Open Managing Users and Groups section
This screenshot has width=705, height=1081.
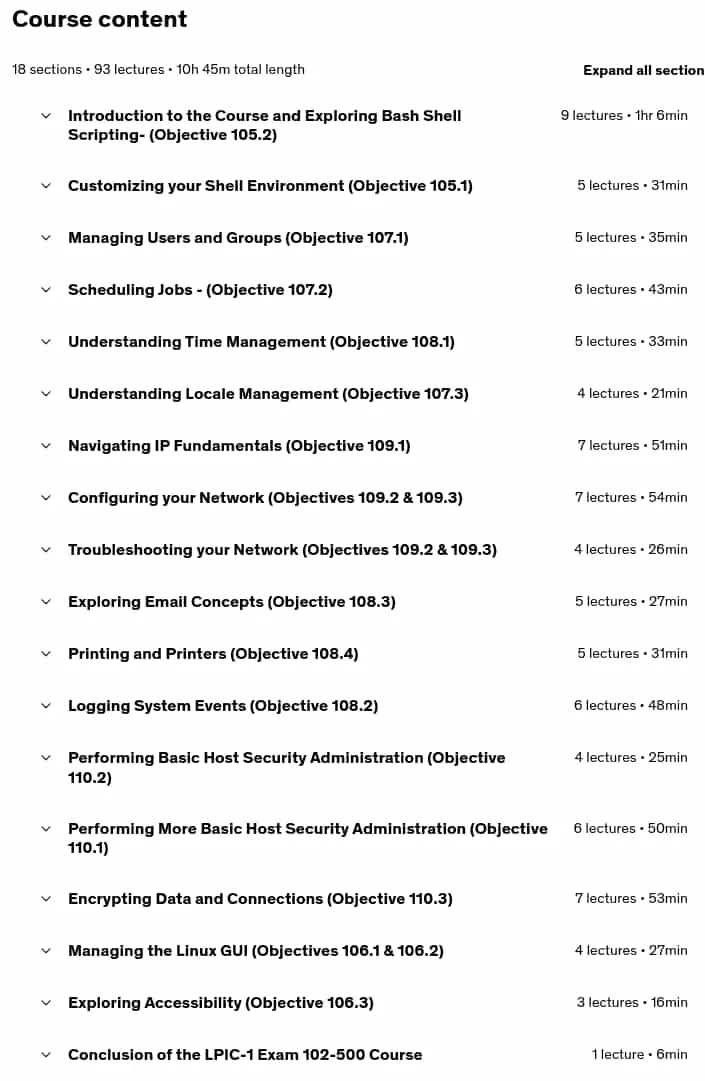coord(364,238)
